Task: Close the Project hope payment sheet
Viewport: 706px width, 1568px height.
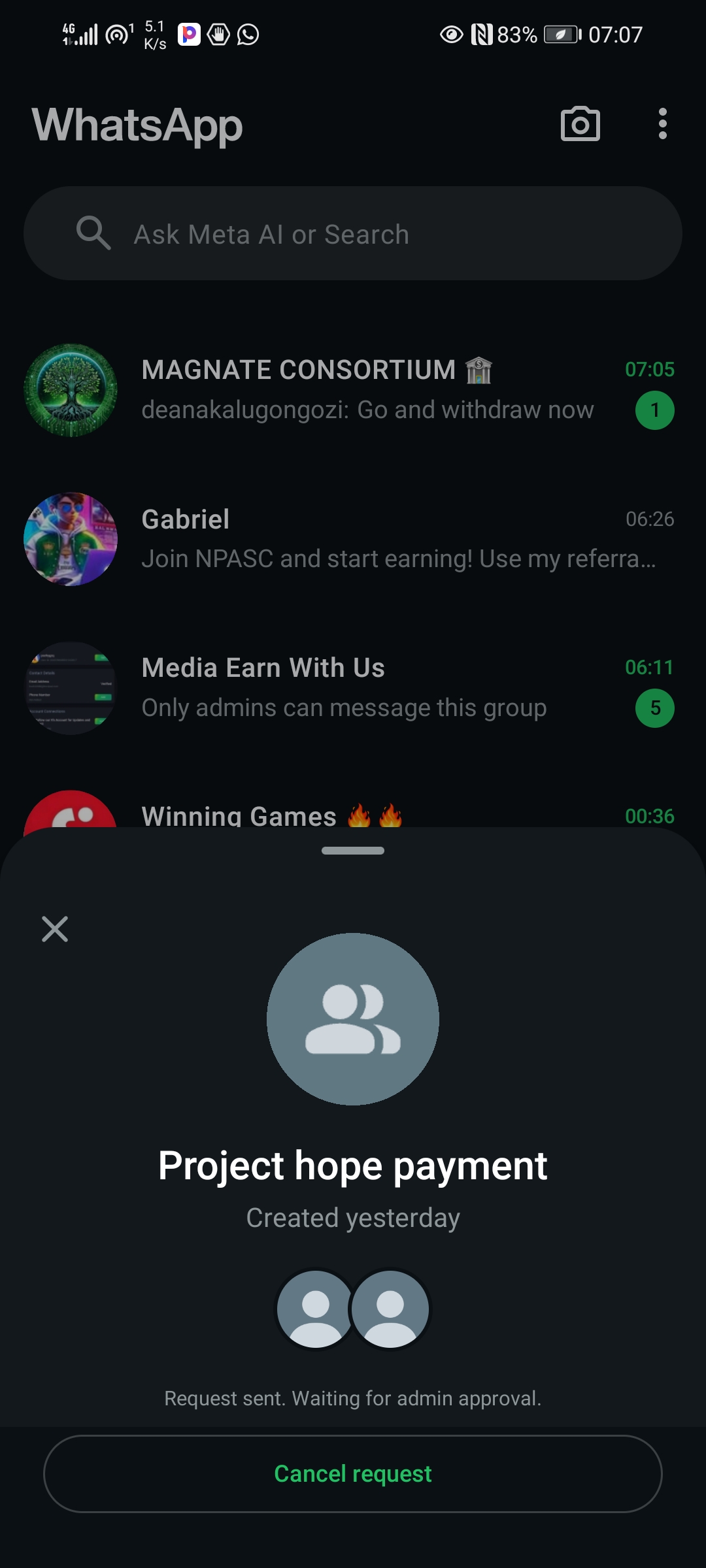Action: 55,928
